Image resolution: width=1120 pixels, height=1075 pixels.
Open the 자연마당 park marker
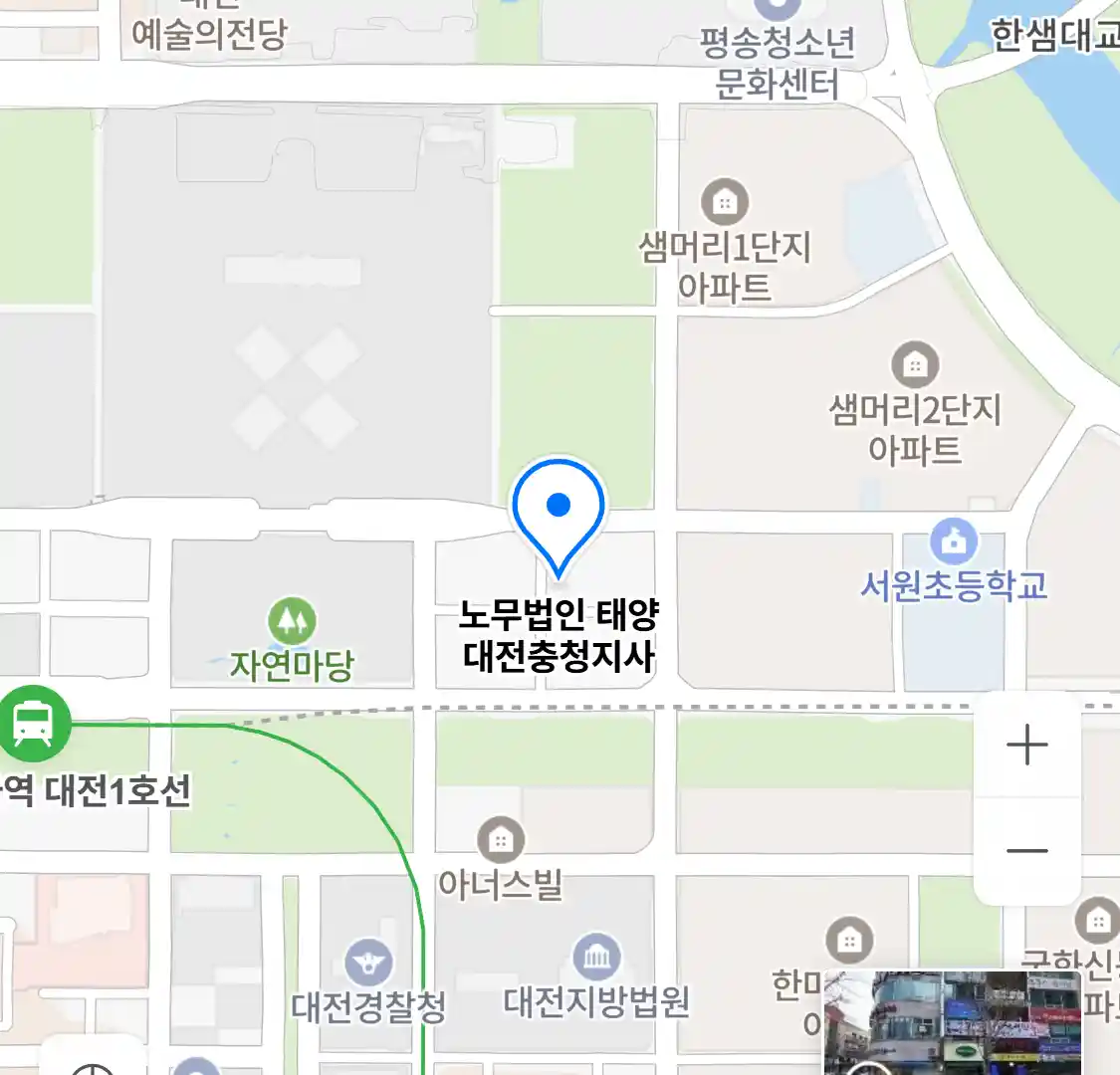292,622
